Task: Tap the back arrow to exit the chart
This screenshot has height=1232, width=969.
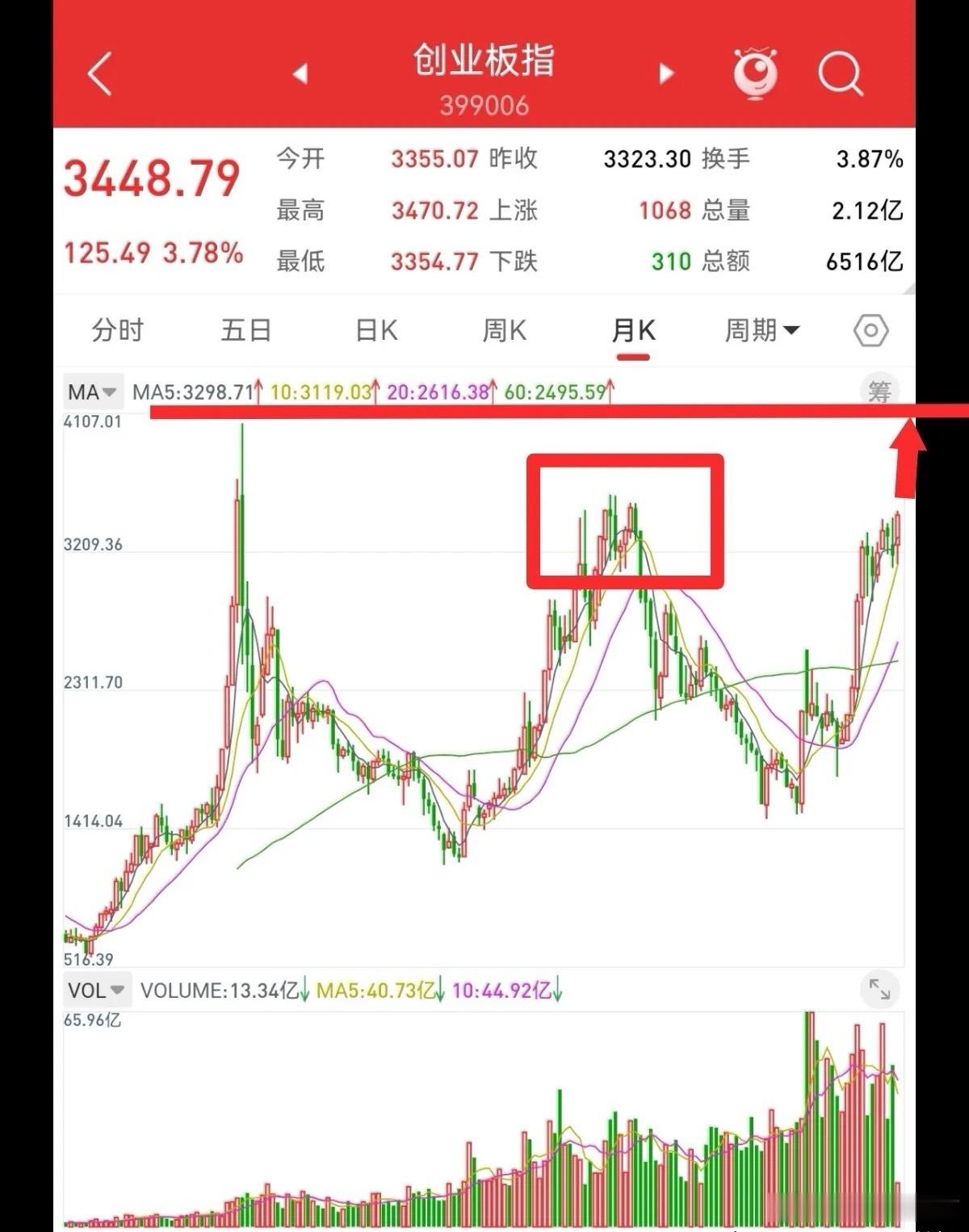Action: 99,73
